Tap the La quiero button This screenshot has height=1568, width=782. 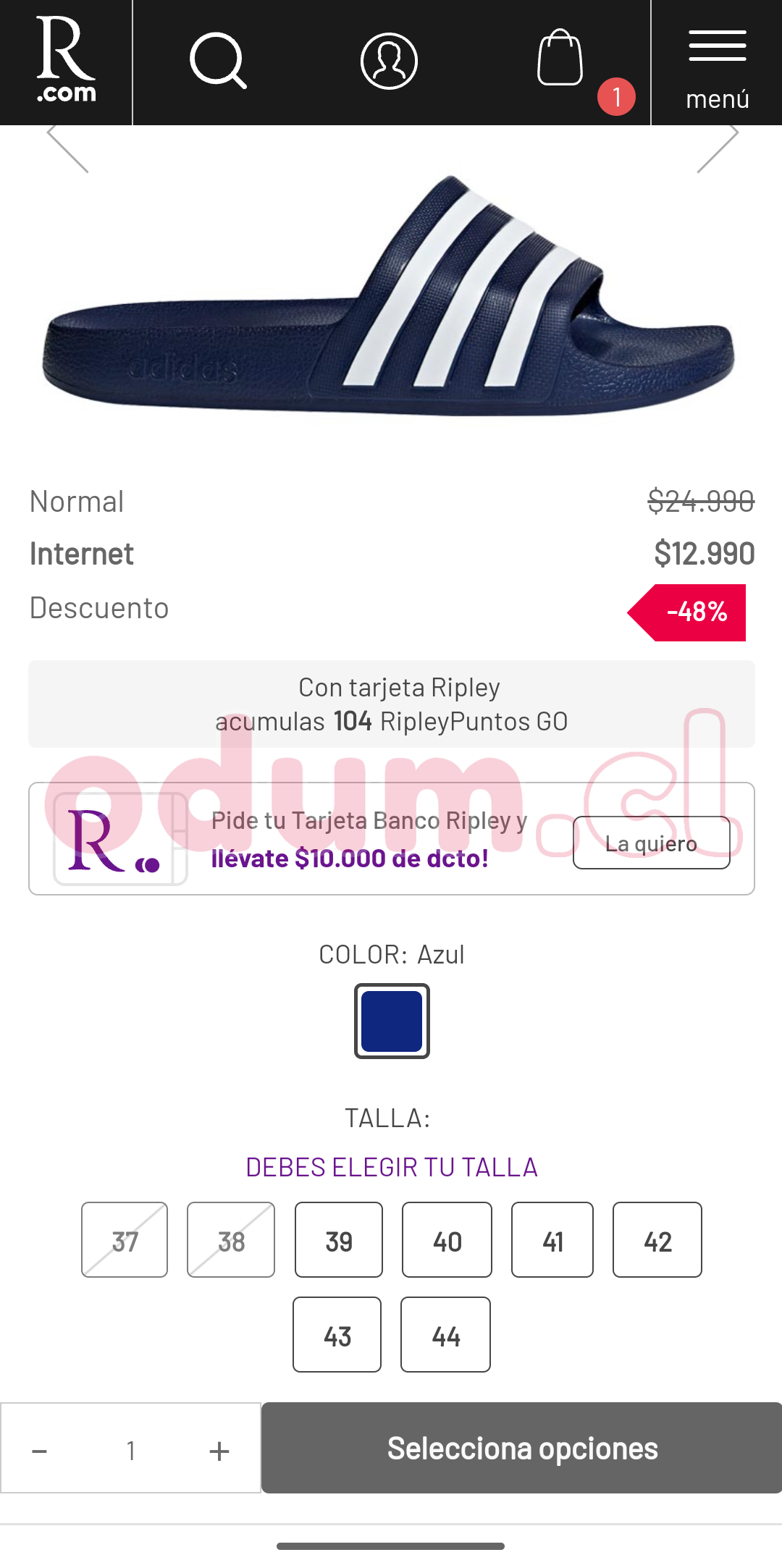[x=651, y=843]
